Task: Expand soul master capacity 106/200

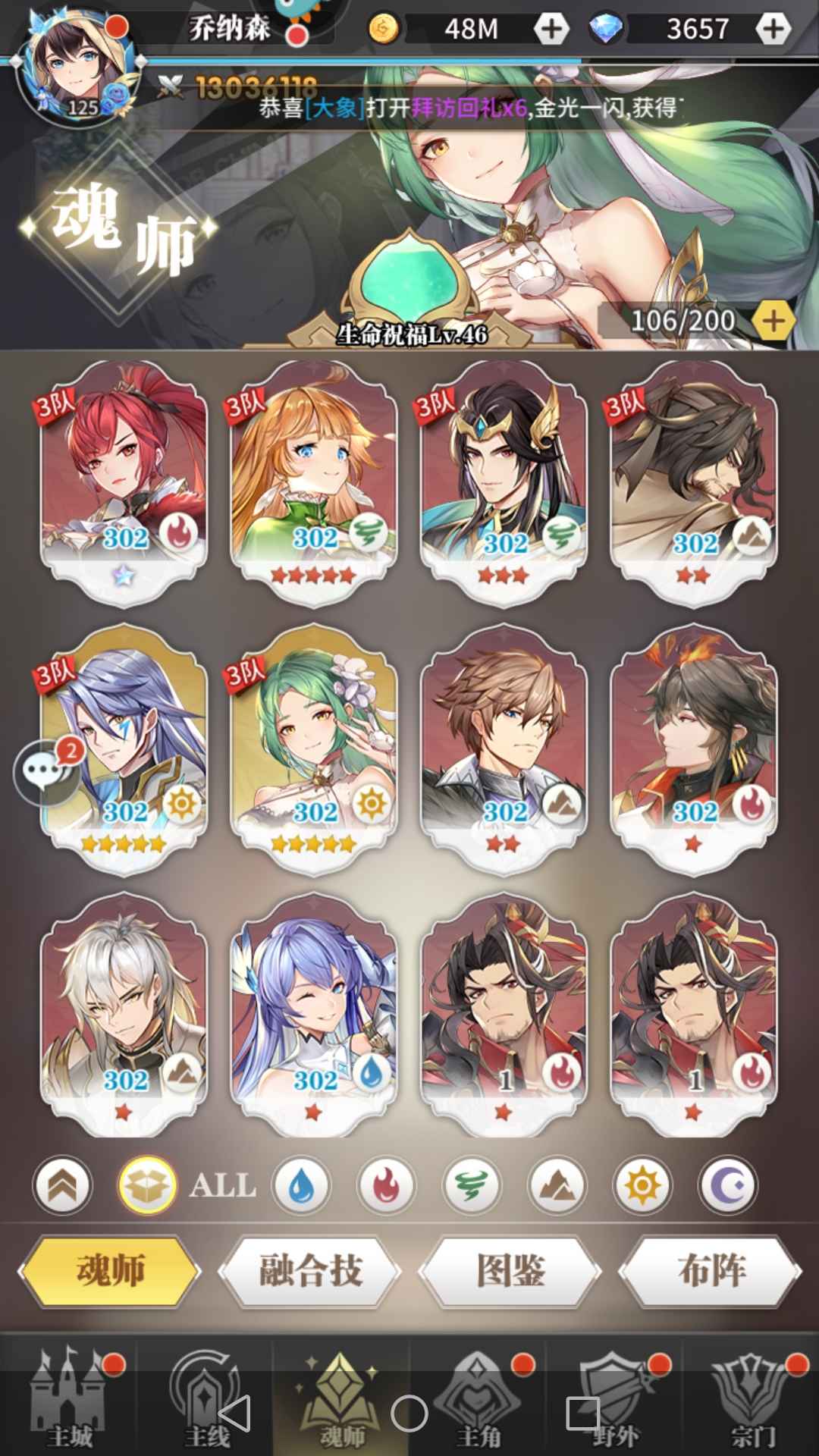Action: pyautogui.click(x=773, y=322)
